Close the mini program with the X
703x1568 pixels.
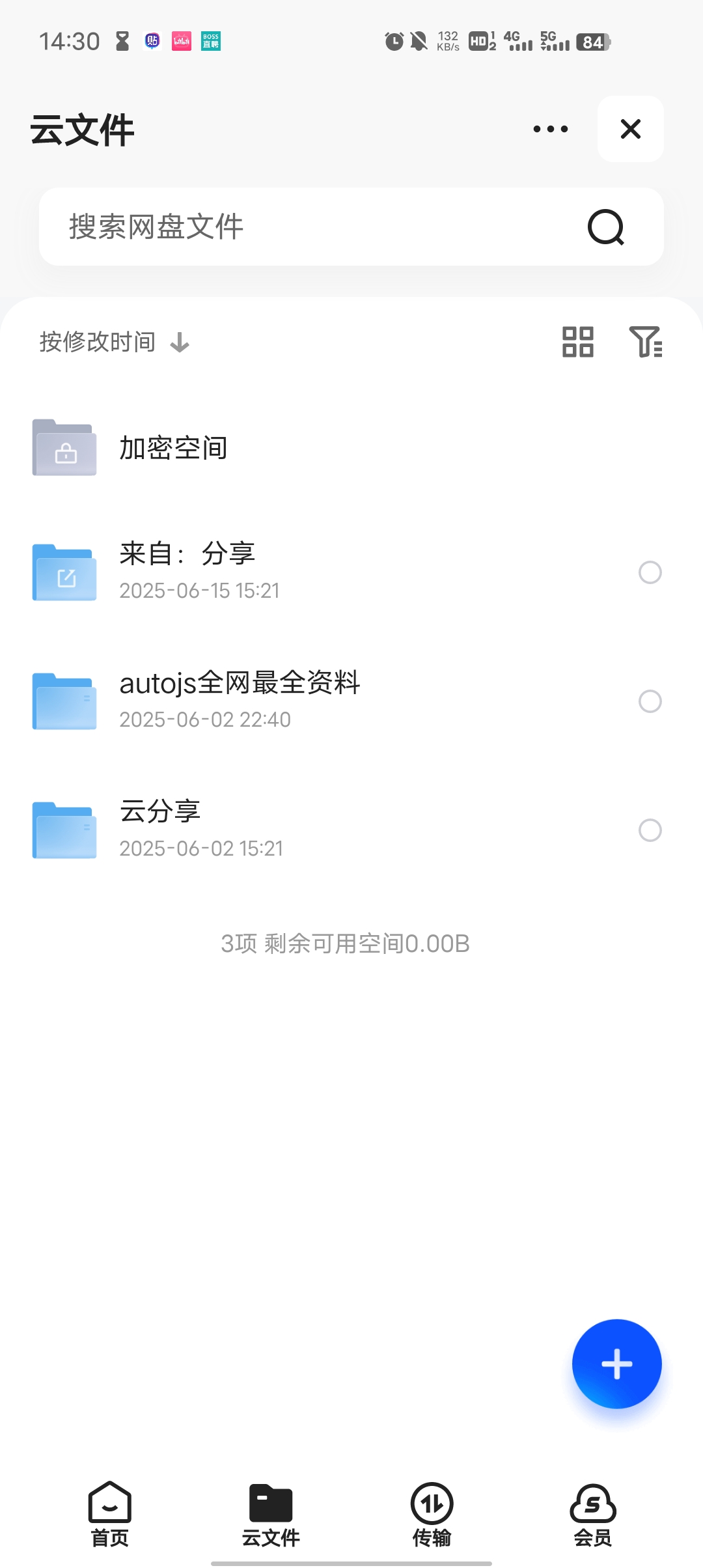click(631, 129)
